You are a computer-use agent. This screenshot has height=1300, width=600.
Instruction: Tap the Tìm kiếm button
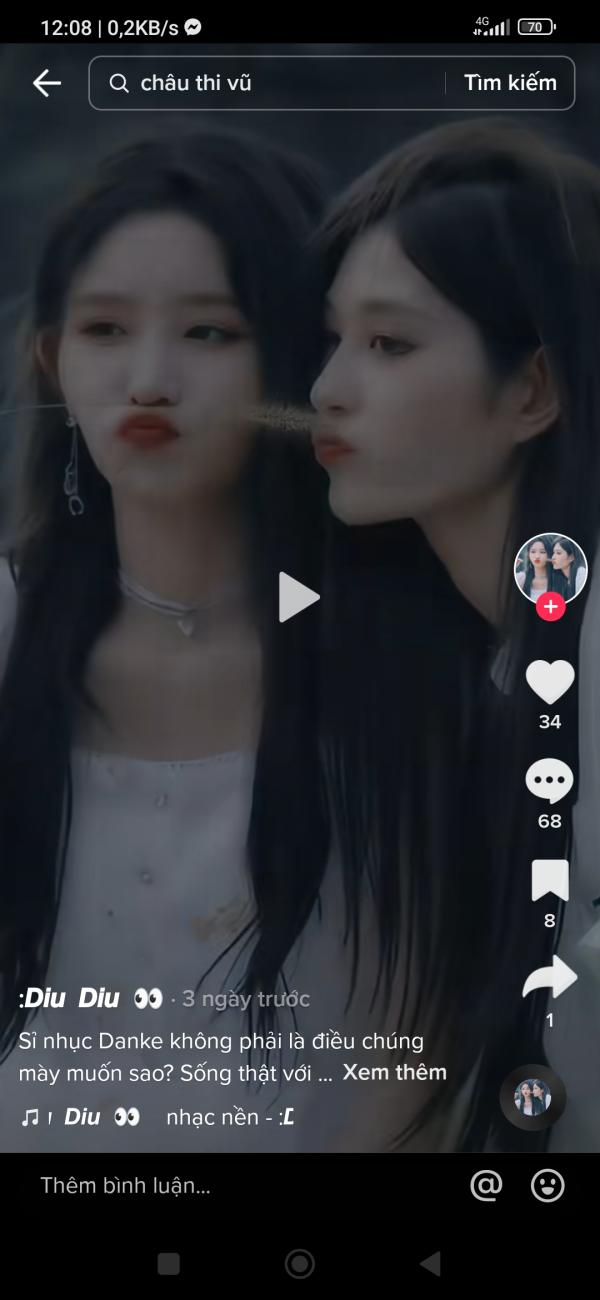point(510,83)
